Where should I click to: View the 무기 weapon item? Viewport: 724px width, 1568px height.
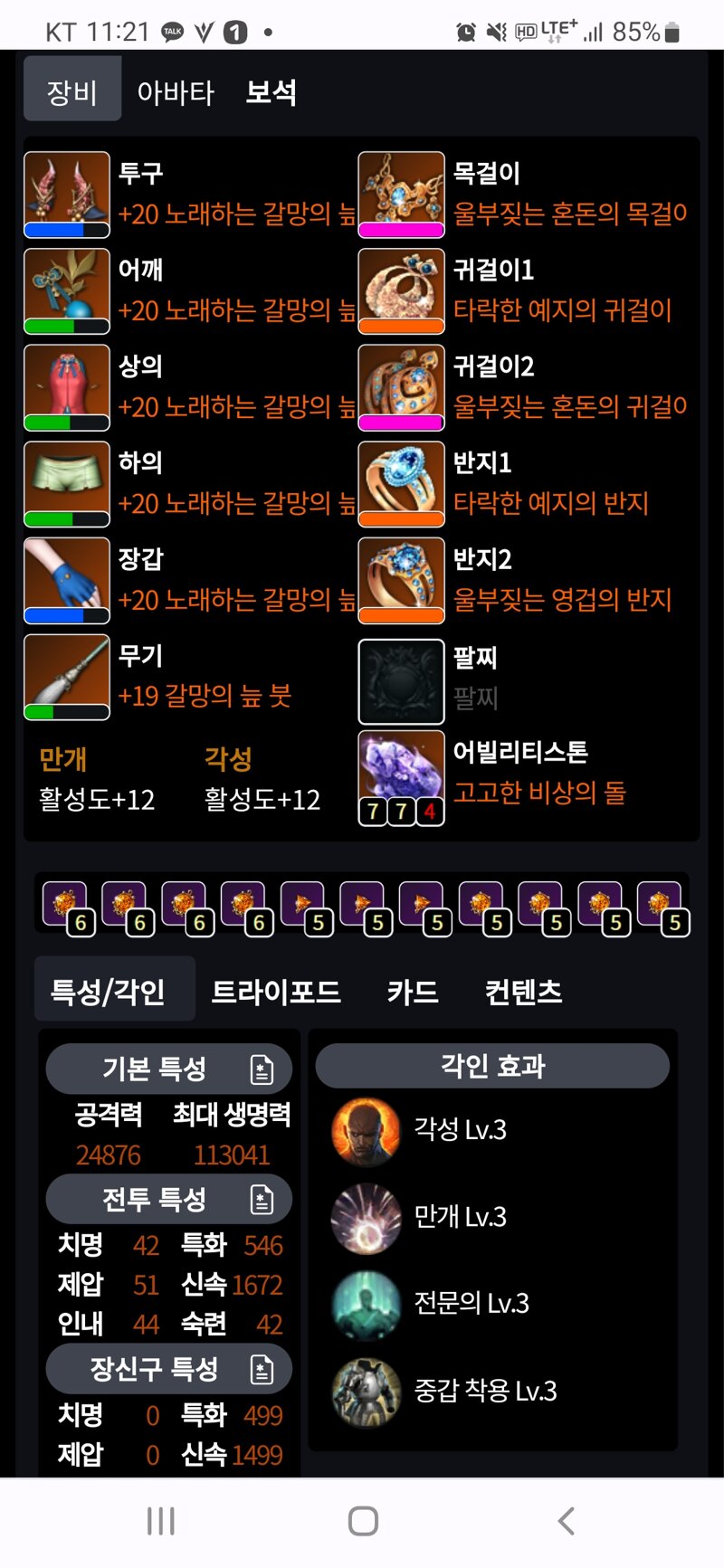pyautogui.click(x=67, y=677)
